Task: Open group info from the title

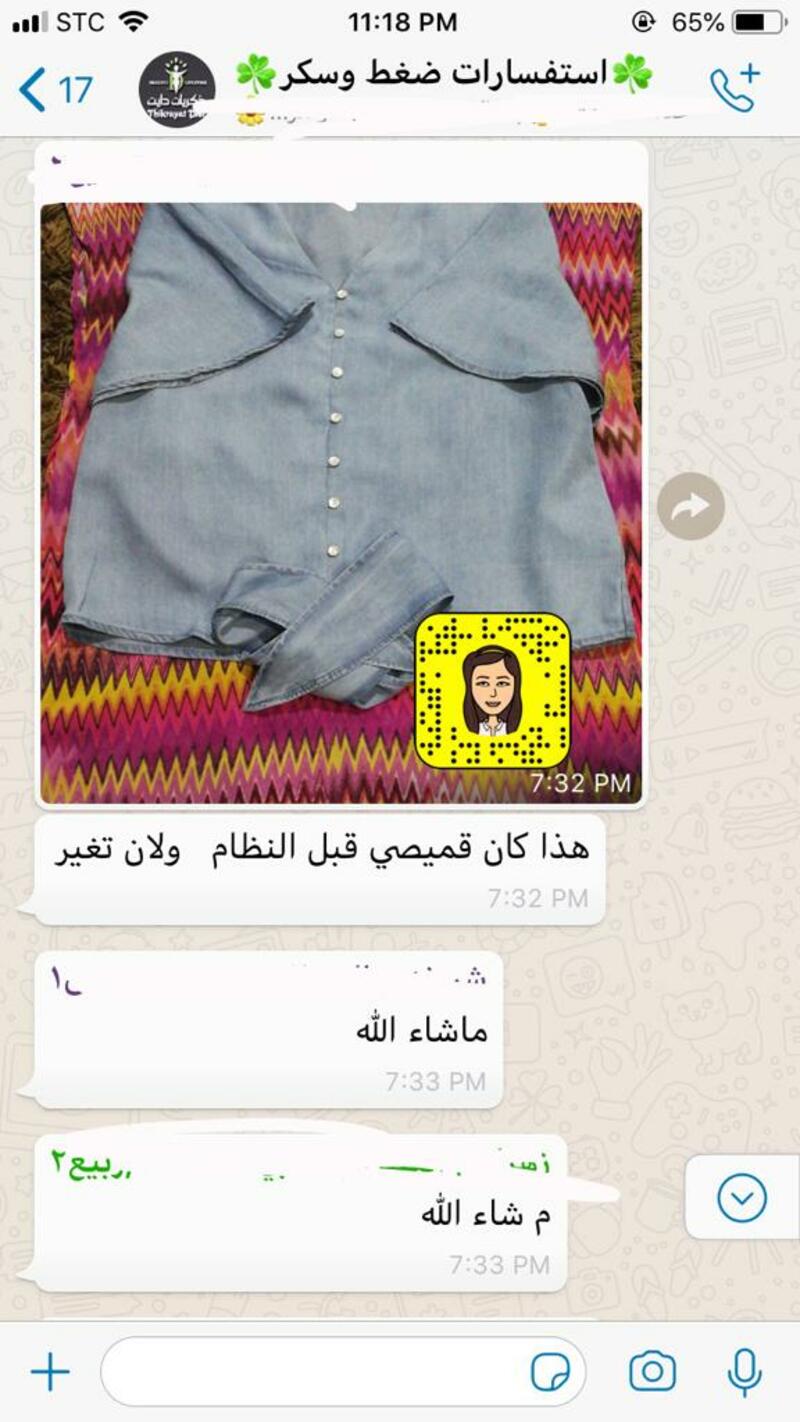Action: point(445,76)
